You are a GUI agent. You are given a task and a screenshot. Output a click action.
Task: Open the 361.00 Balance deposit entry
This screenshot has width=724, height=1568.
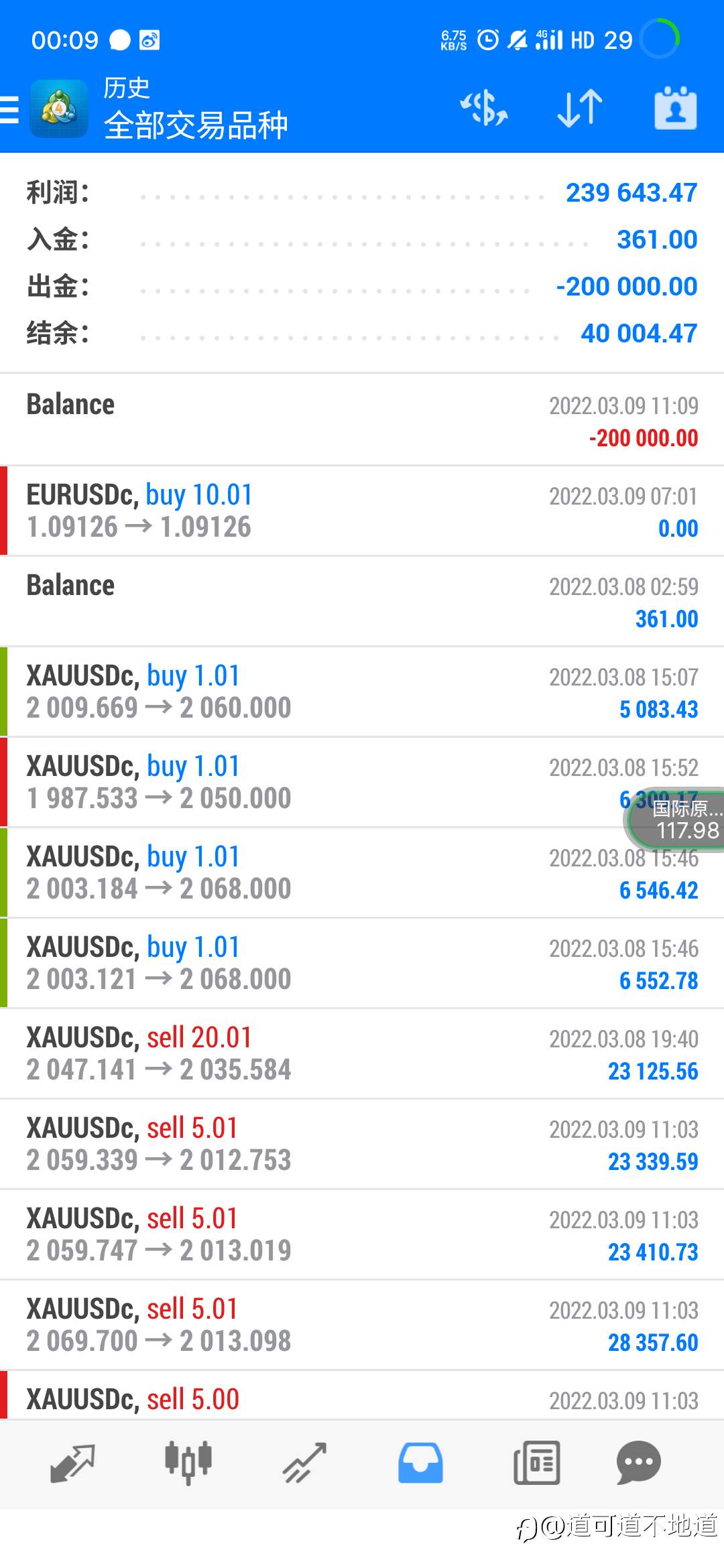362,602
